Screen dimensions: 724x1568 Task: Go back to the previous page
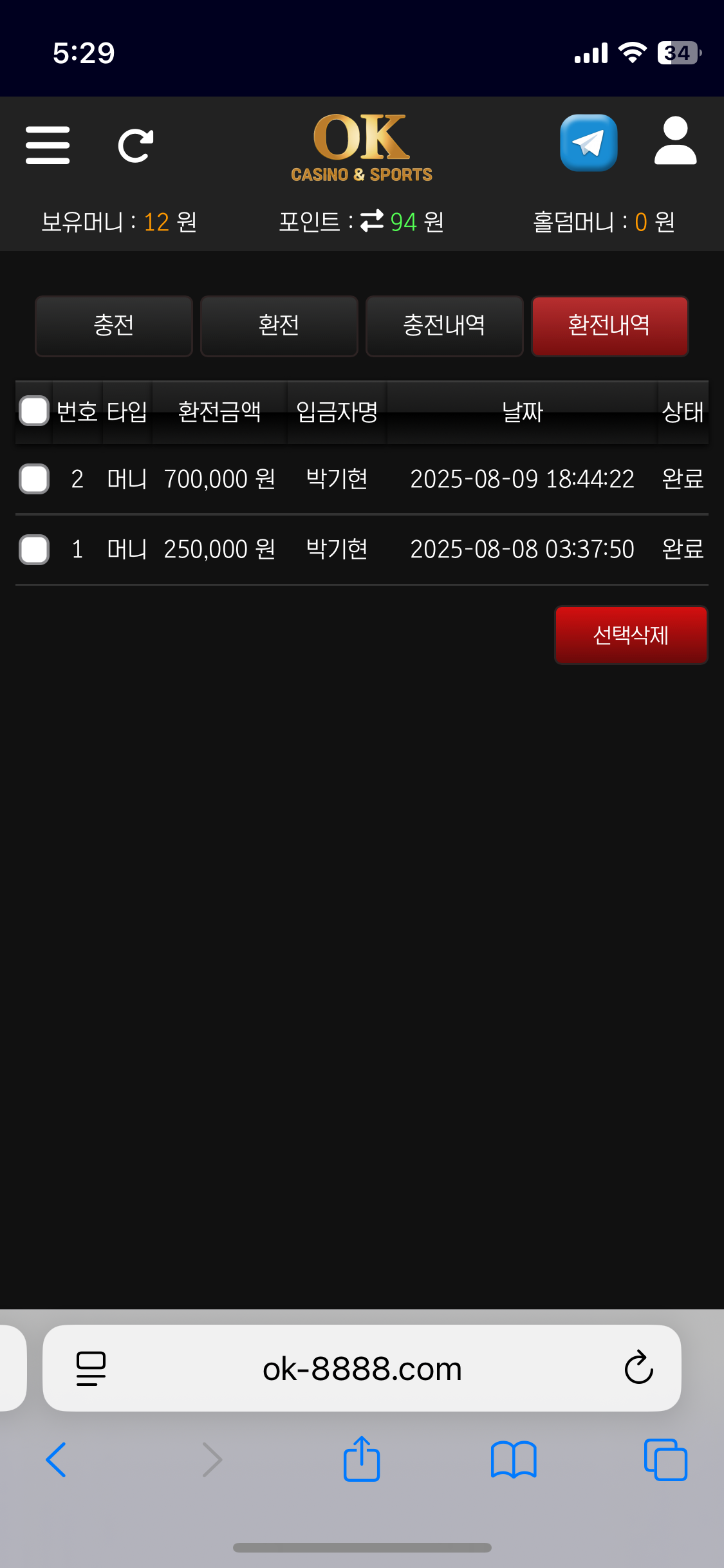(x=56, y=1460)
